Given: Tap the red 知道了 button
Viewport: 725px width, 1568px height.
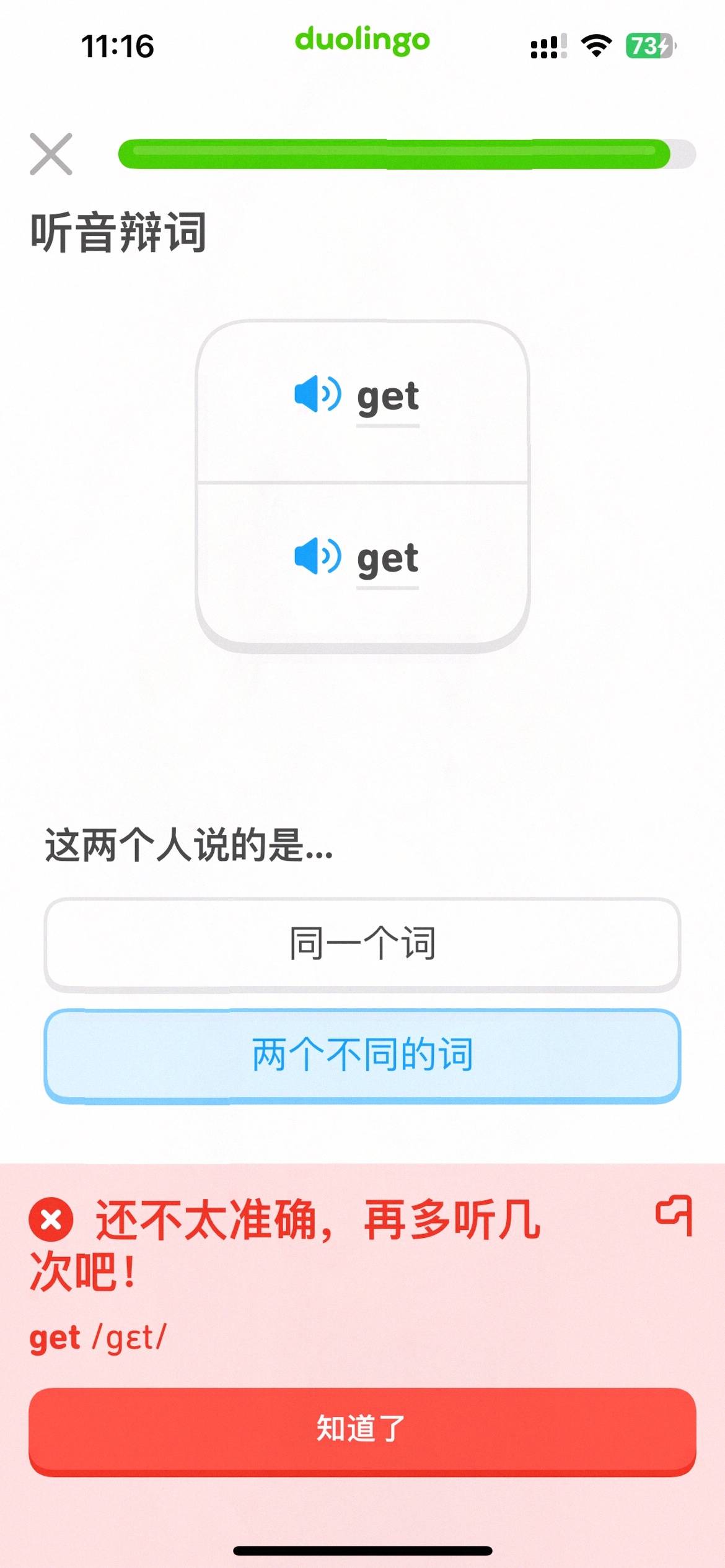Looking at the screenshot, I should [x=362, y=1429].
